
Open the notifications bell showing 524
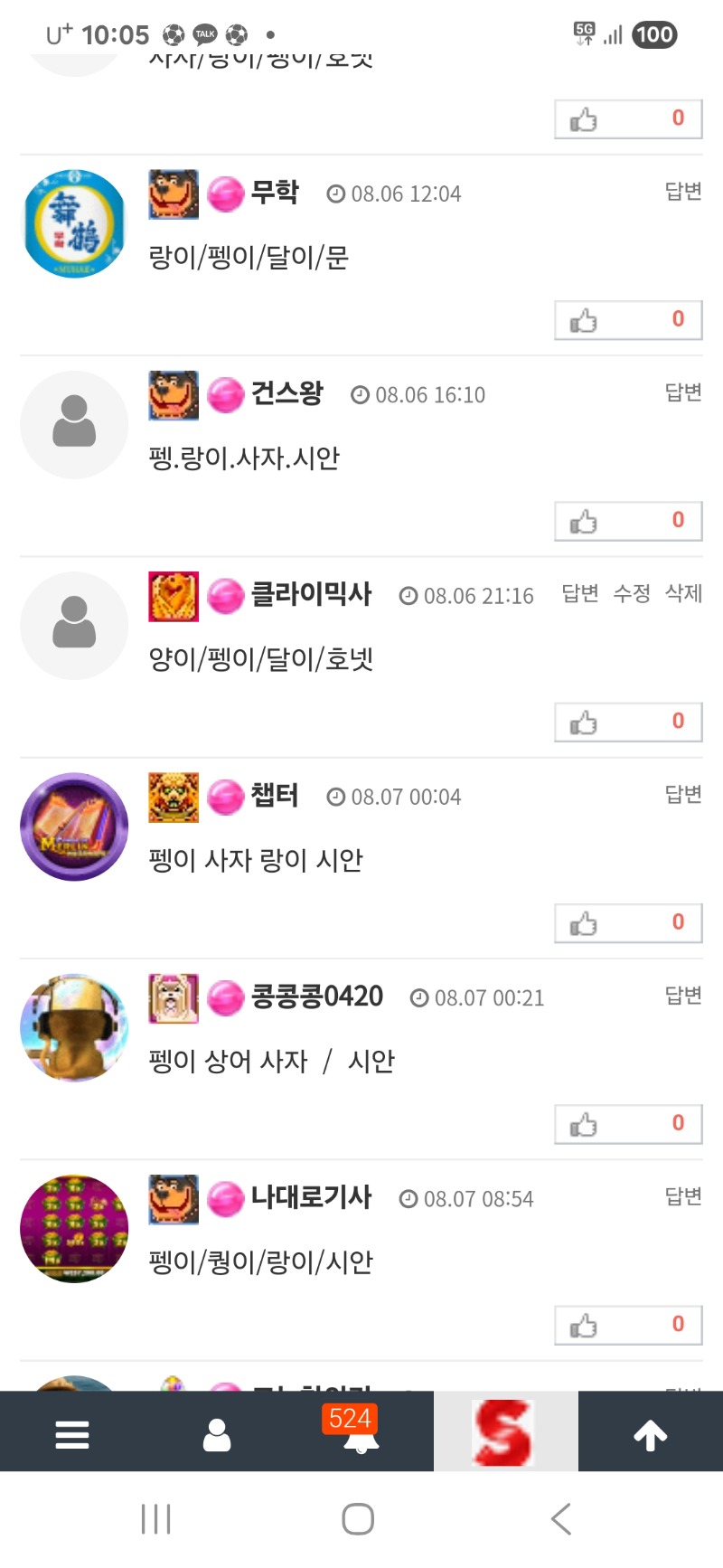(x=360, y=1433)
